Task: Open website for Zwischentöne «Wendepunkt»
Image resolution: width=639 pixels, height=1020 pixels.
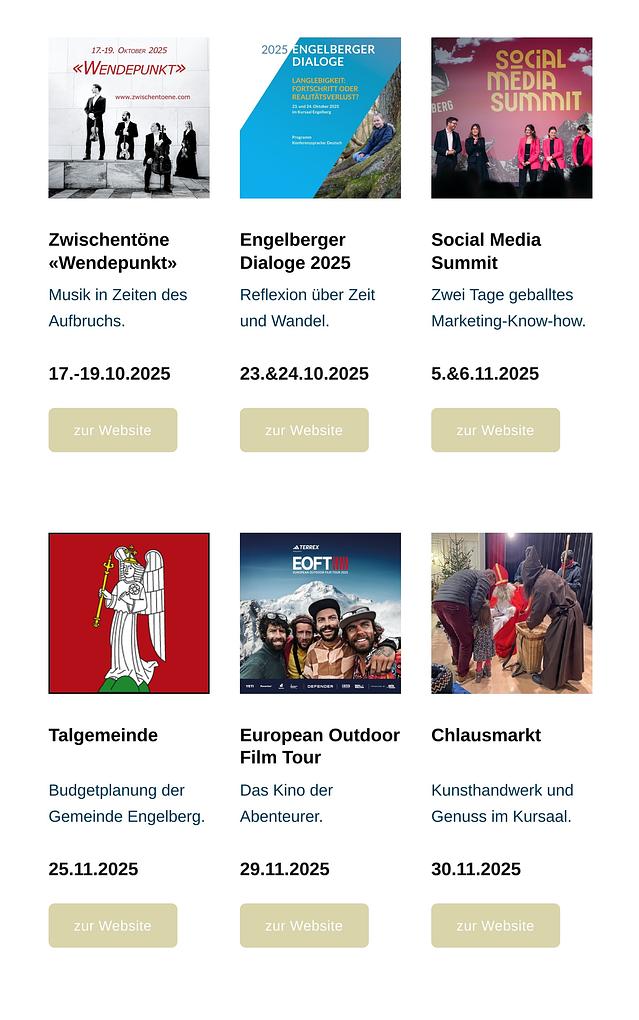Action: pyautogui.click(x=113, y=430)
